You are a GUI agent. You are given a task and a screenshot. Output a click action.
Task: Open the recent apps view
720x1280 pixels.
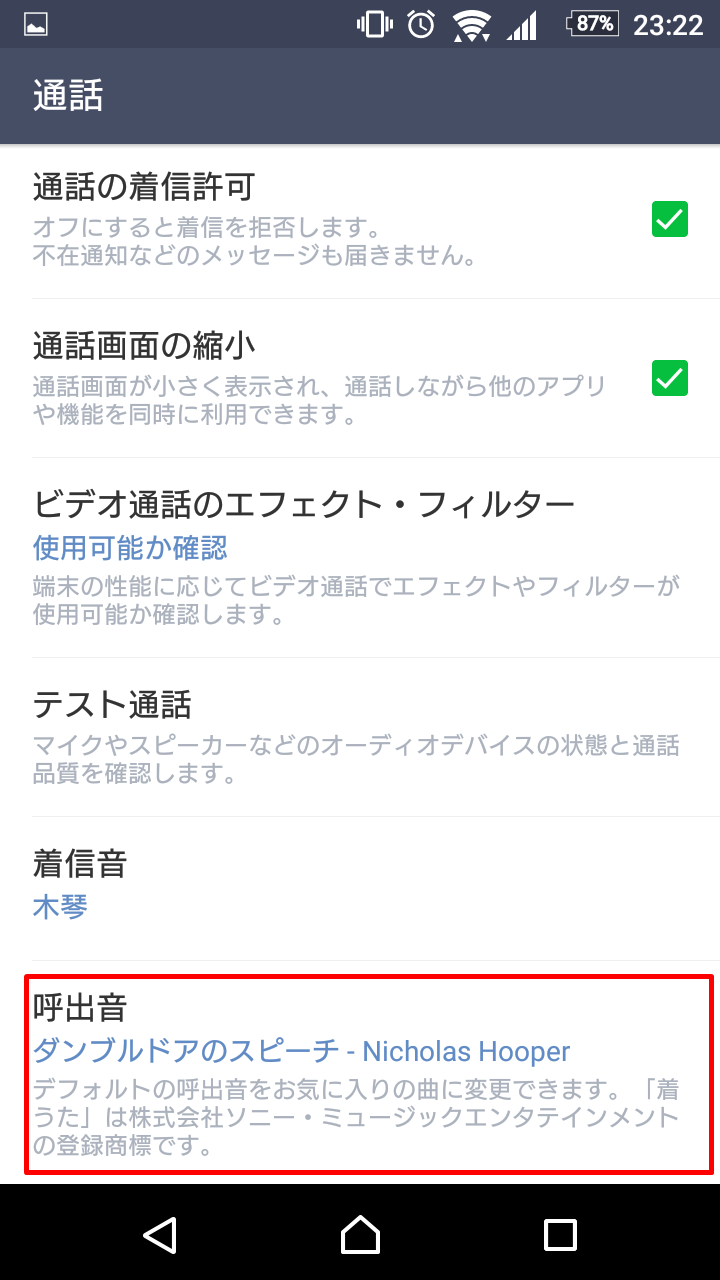tap(560, 1234)
